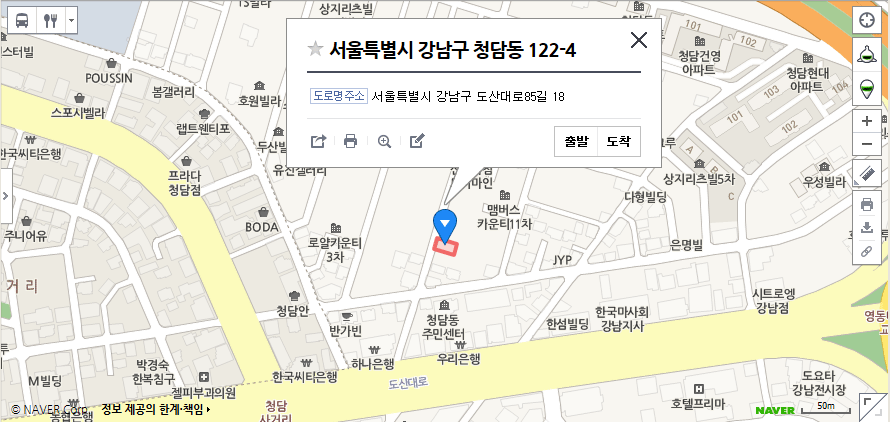890x422 pixels.
Task: Share the Cheongdam-dong 122-4 location
Action: point(318,142)
